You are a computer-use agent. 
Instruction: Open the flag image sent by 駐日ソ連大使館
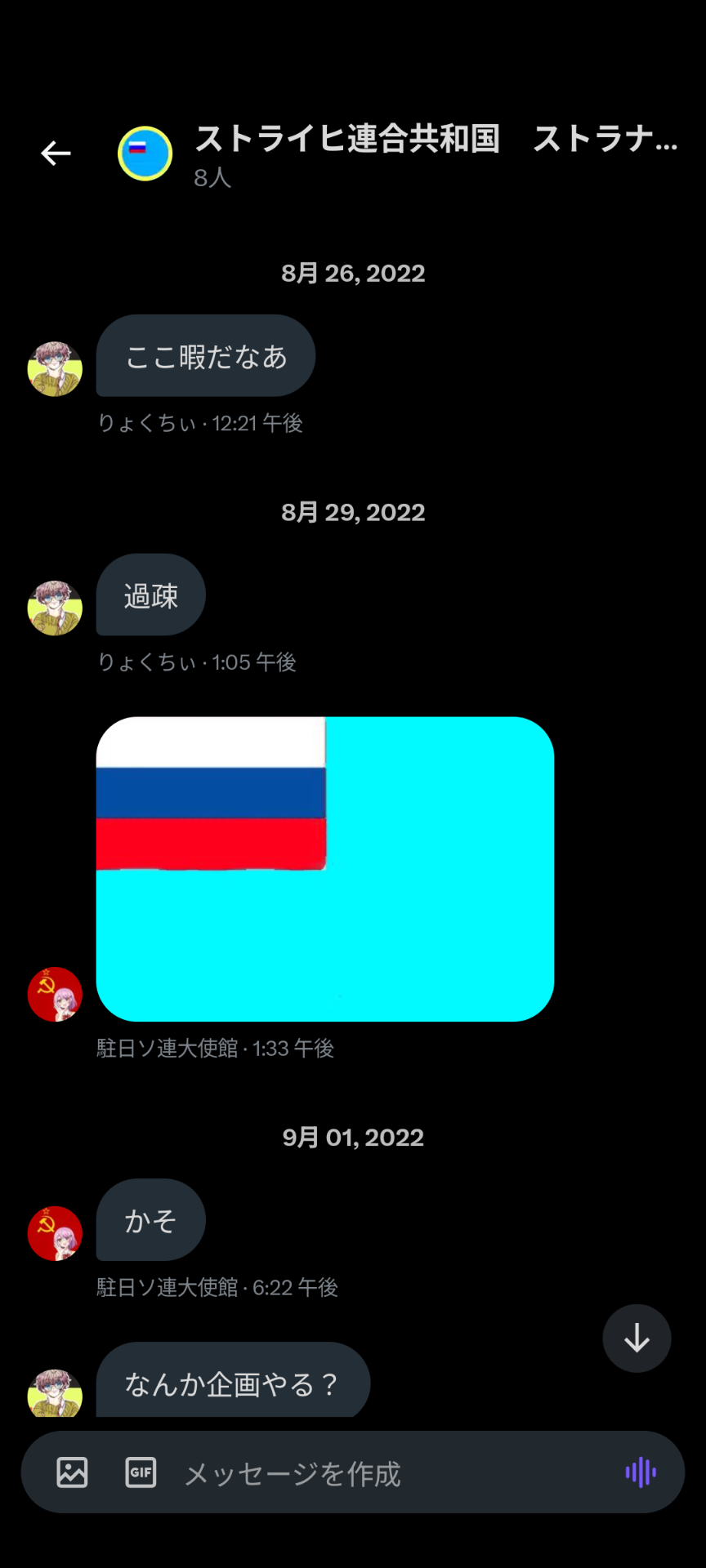coord(324,868)
